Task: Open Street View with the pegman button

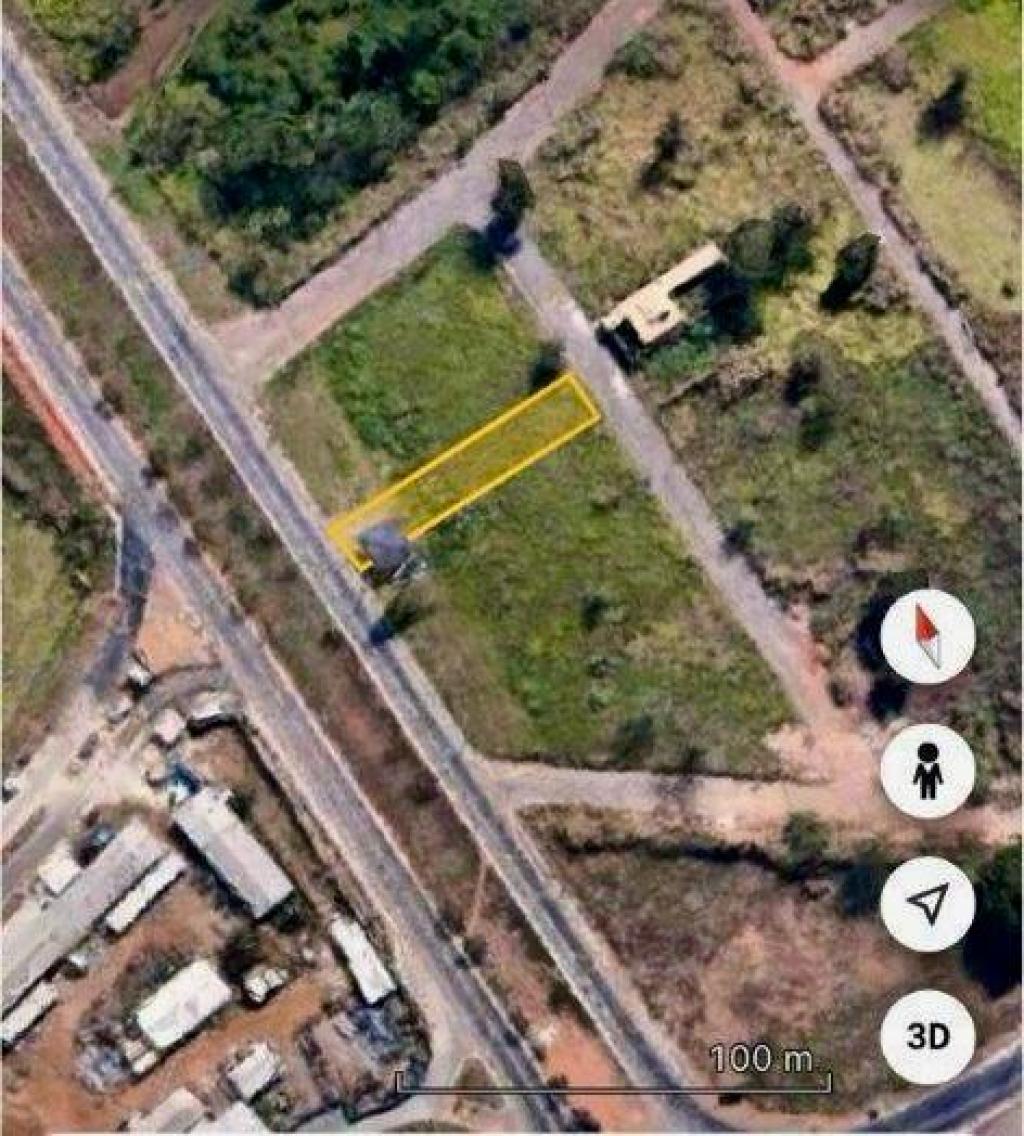Action: [927, 771]
